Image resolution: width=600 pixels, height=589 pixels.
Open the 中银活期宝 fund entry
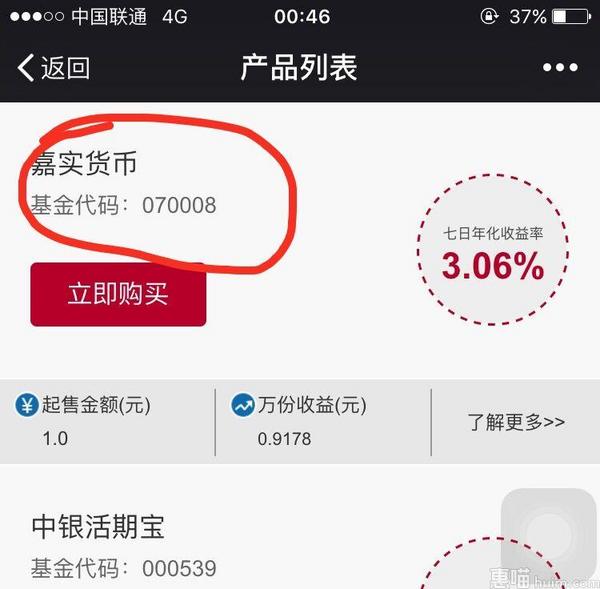pos(98,527)
